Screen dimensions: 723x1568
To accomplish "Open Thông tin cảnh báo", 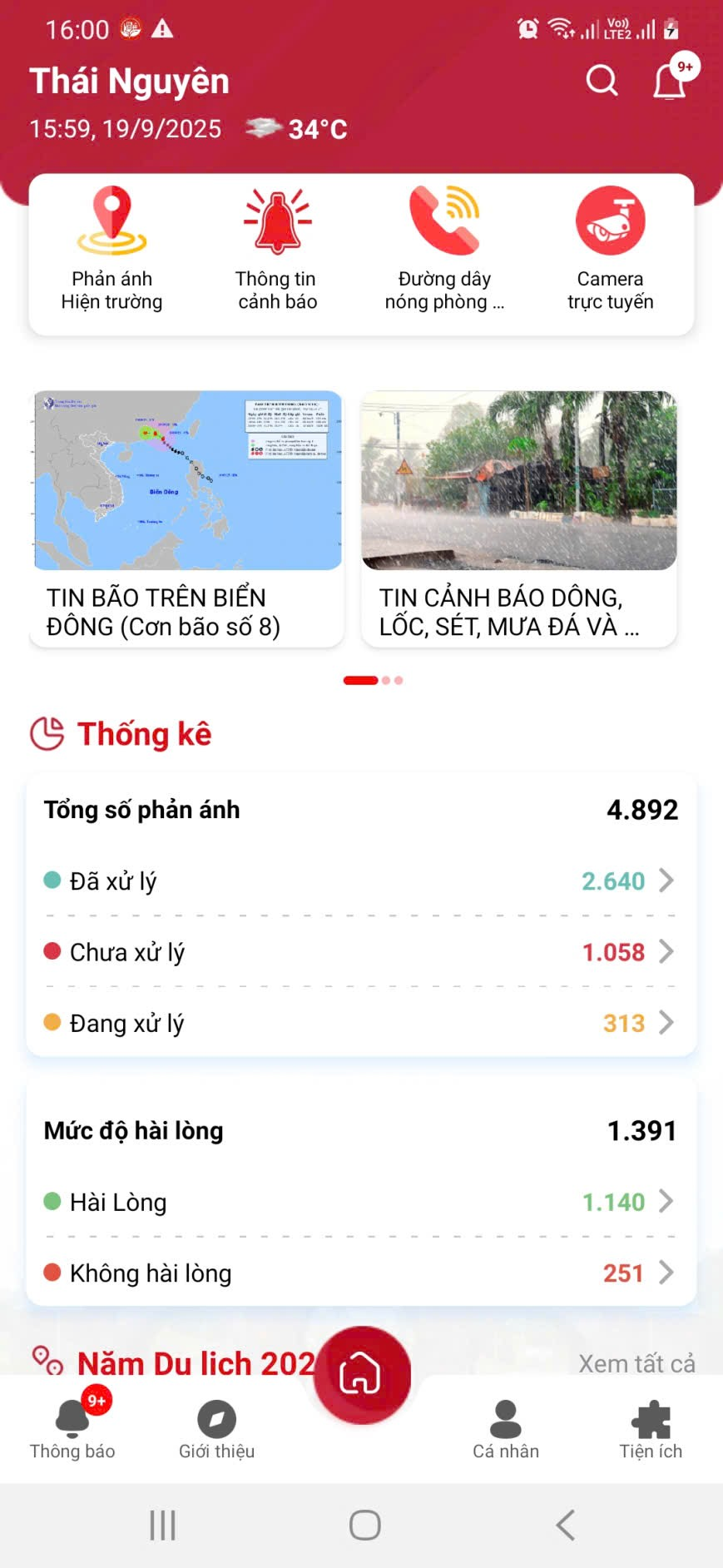I will click(277, 250).
